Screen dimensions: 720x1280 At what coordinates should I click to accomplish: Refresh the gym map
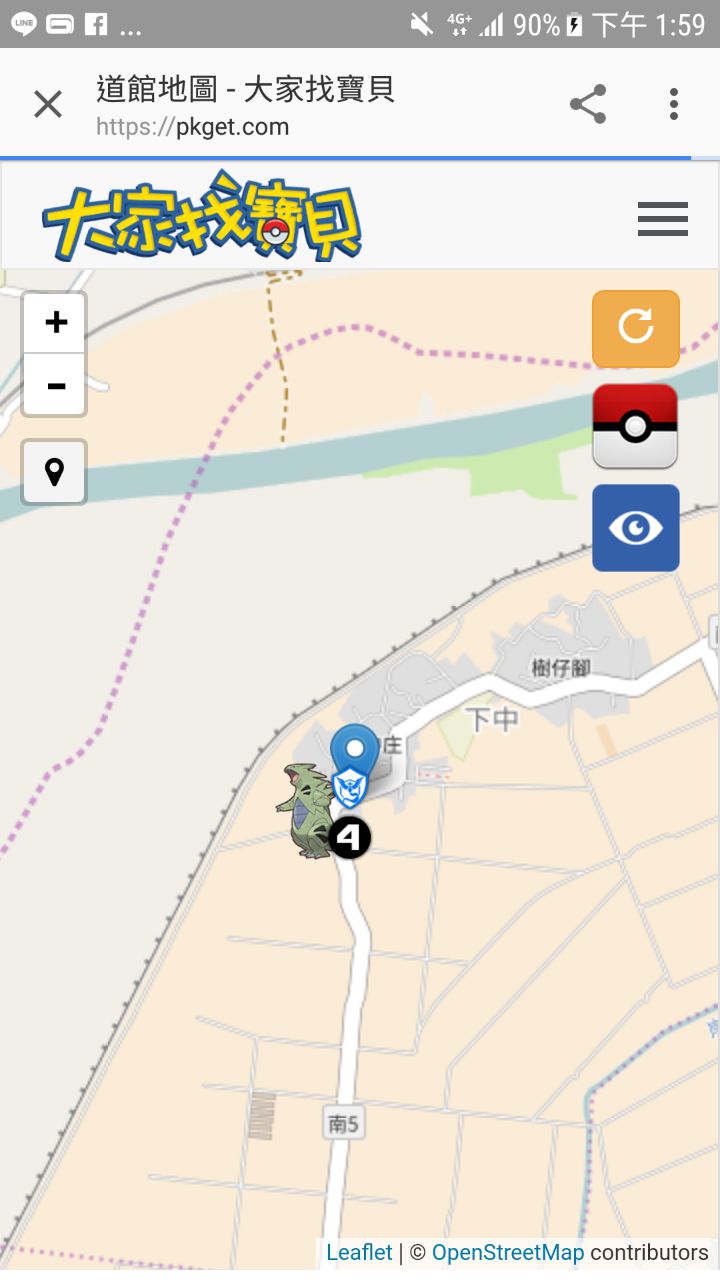pos(636,328)
